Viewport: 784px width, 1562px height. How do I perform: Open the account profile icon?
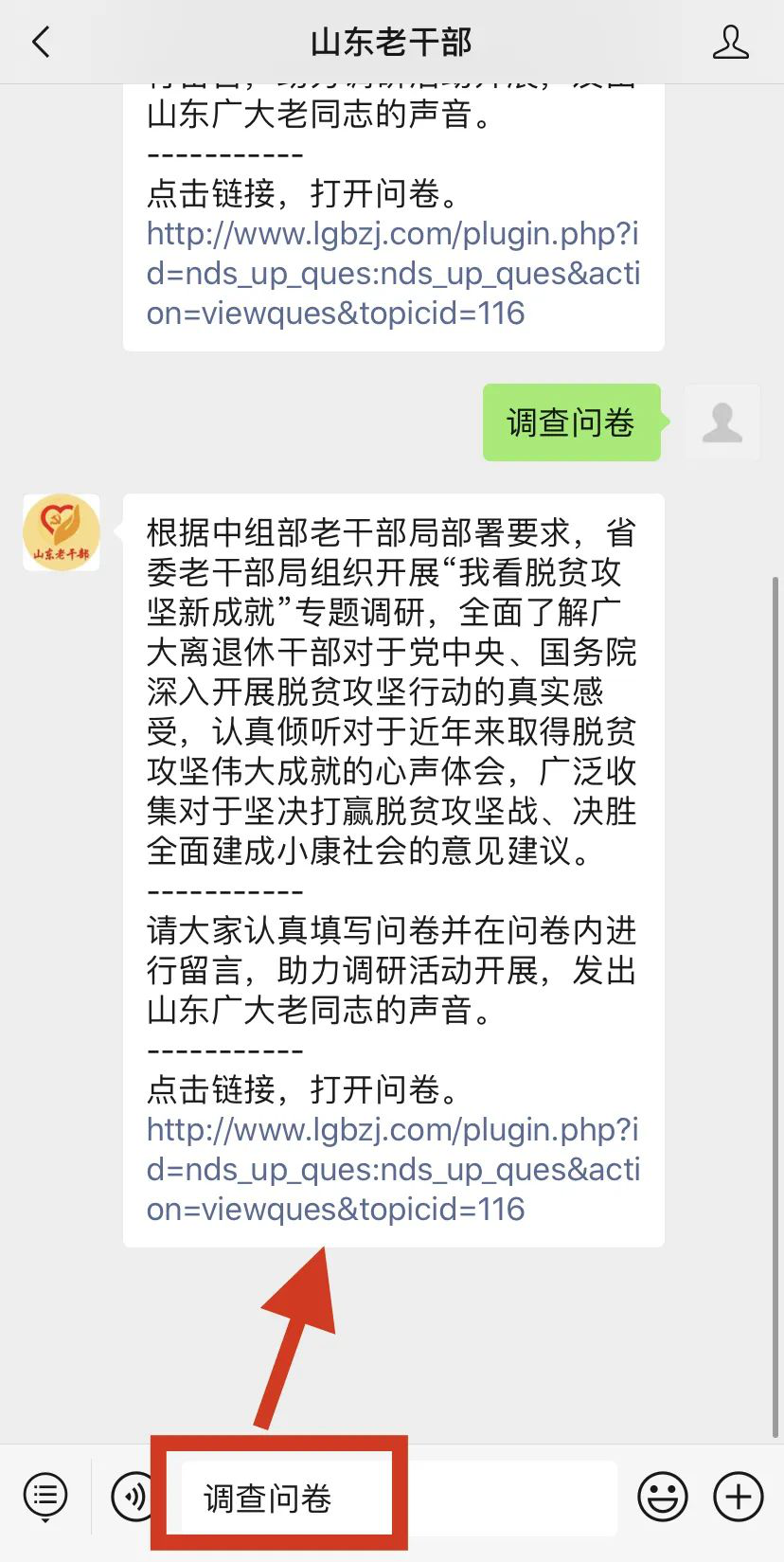point(730,43)
